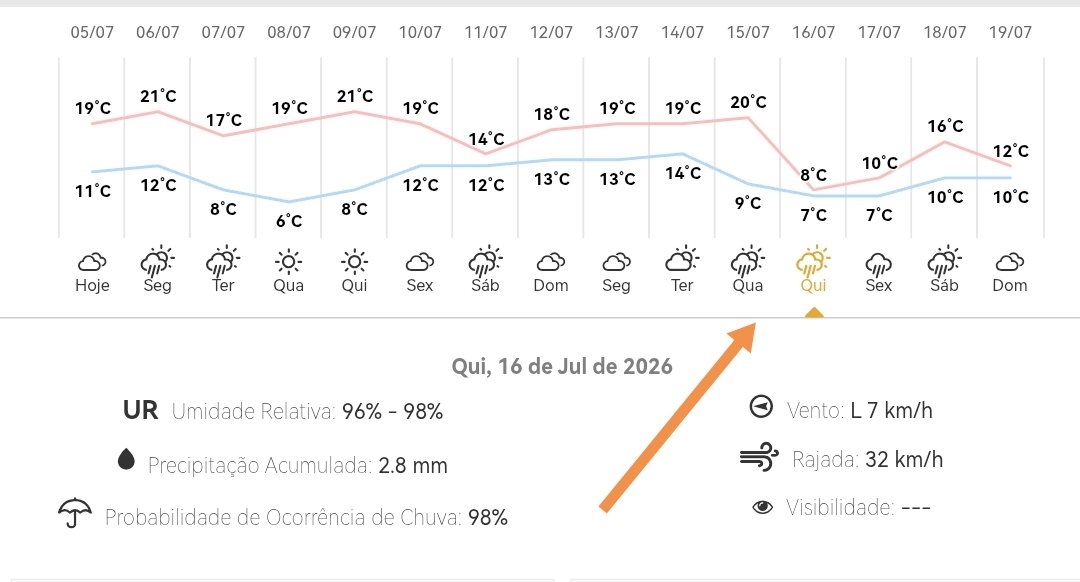
Task: View Sex 10/07 forecast details
Action: click(419, 271)
